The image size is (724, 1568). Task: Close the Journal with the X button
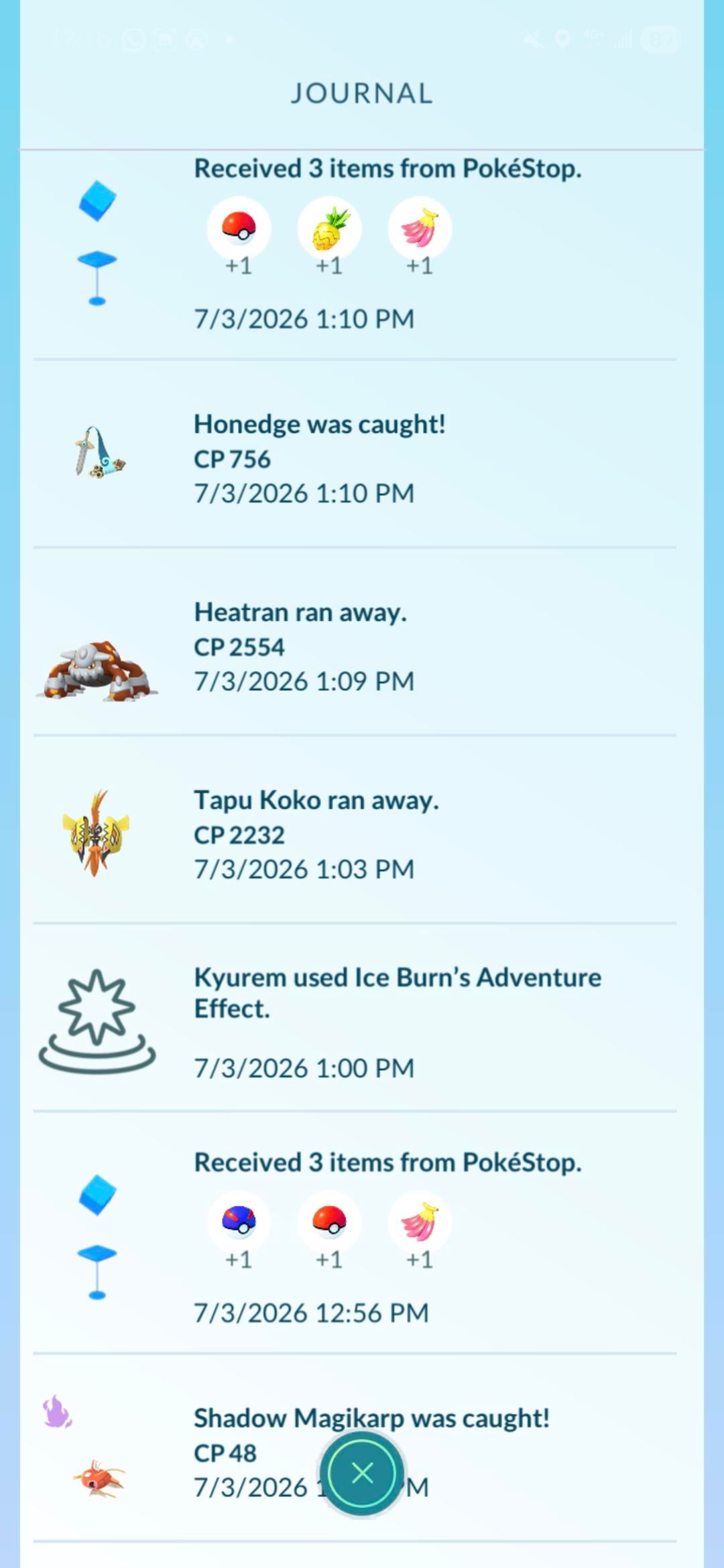(362, 1473)
